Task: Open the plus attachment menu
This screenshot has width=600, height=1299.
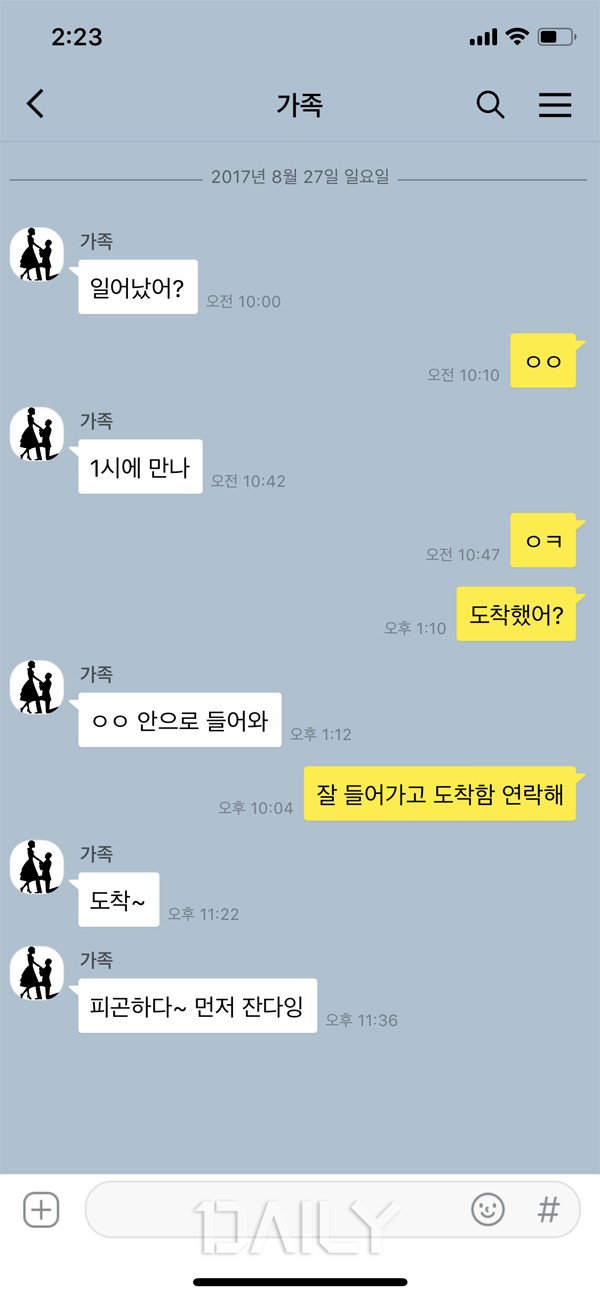Action: click(x=41, y=1210)
